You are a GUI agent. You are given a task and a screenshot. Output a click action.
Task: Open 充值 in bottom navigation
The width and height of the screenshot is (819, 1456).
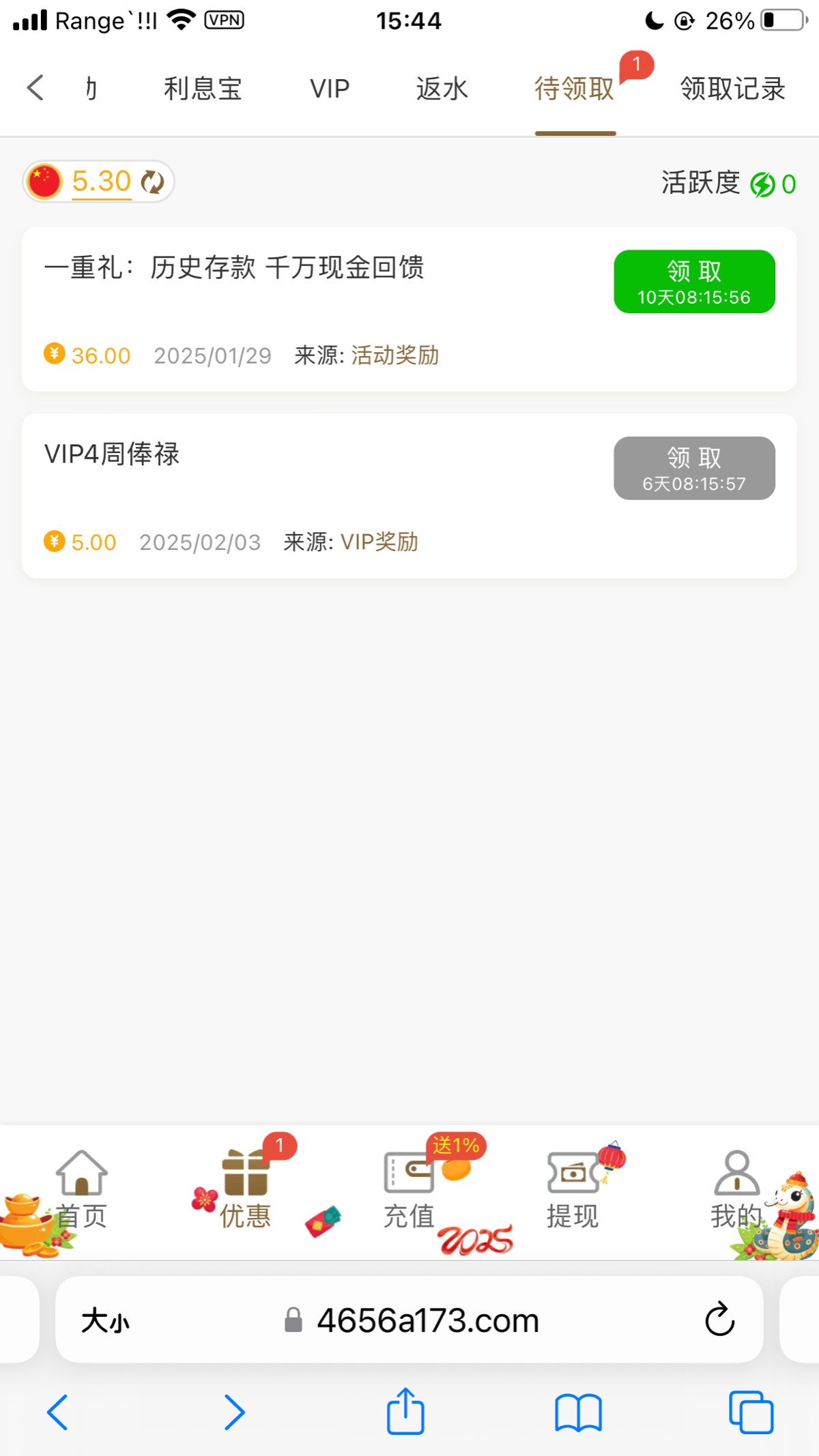409,1191
